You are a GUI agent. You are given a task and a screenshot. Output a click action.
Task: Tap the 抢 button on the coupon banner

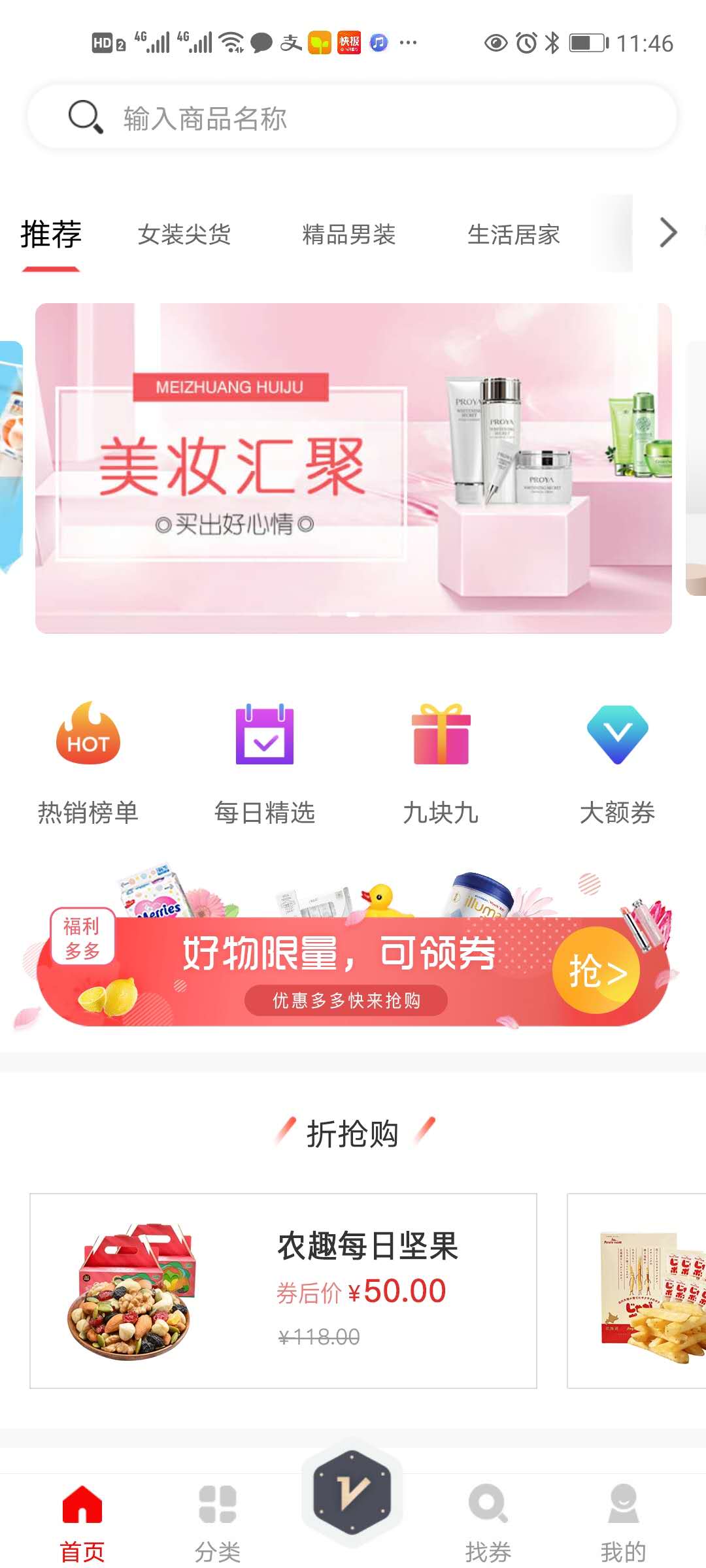point(596,971)
